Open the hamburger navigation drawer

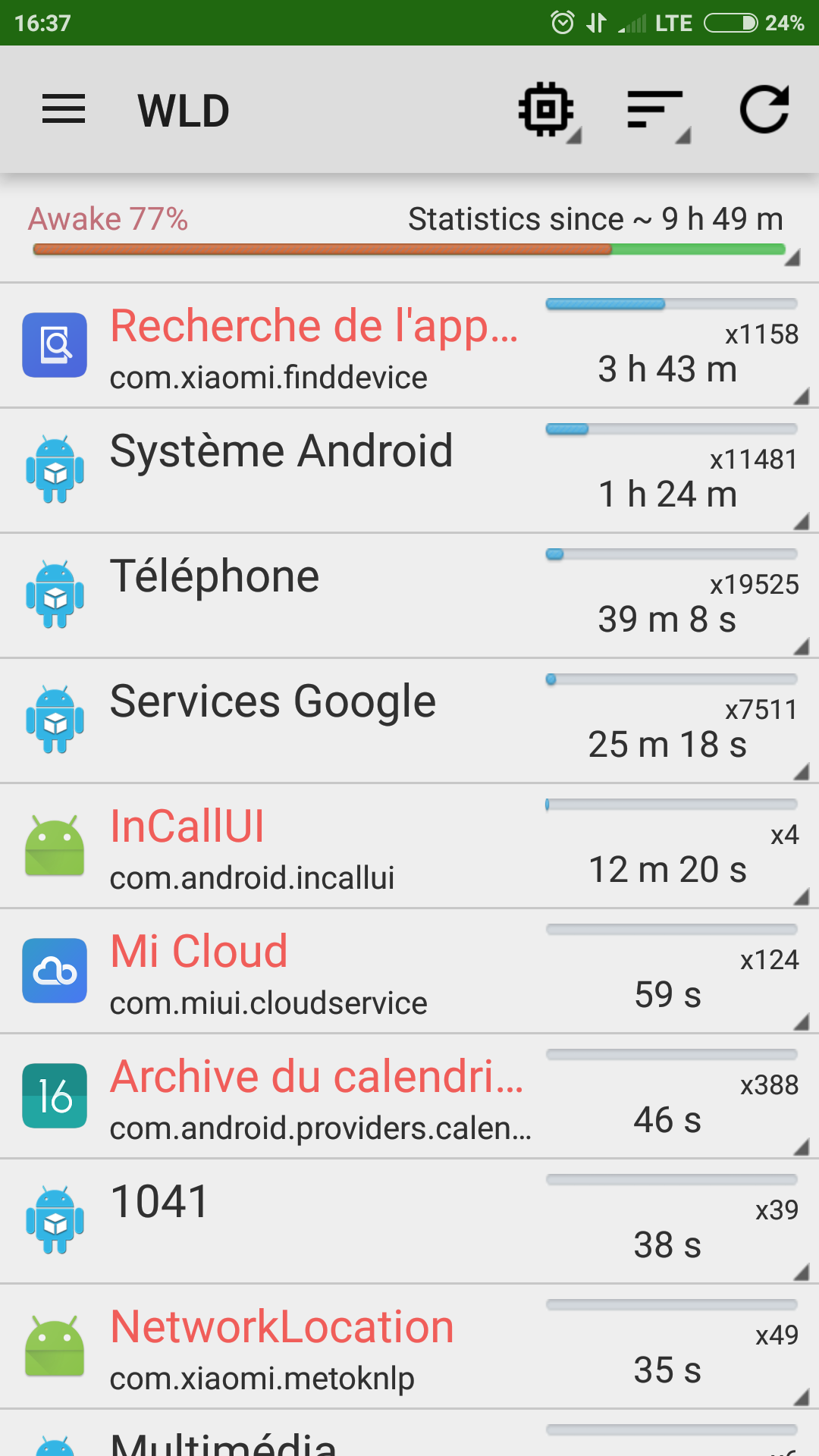tap(64, 110)
